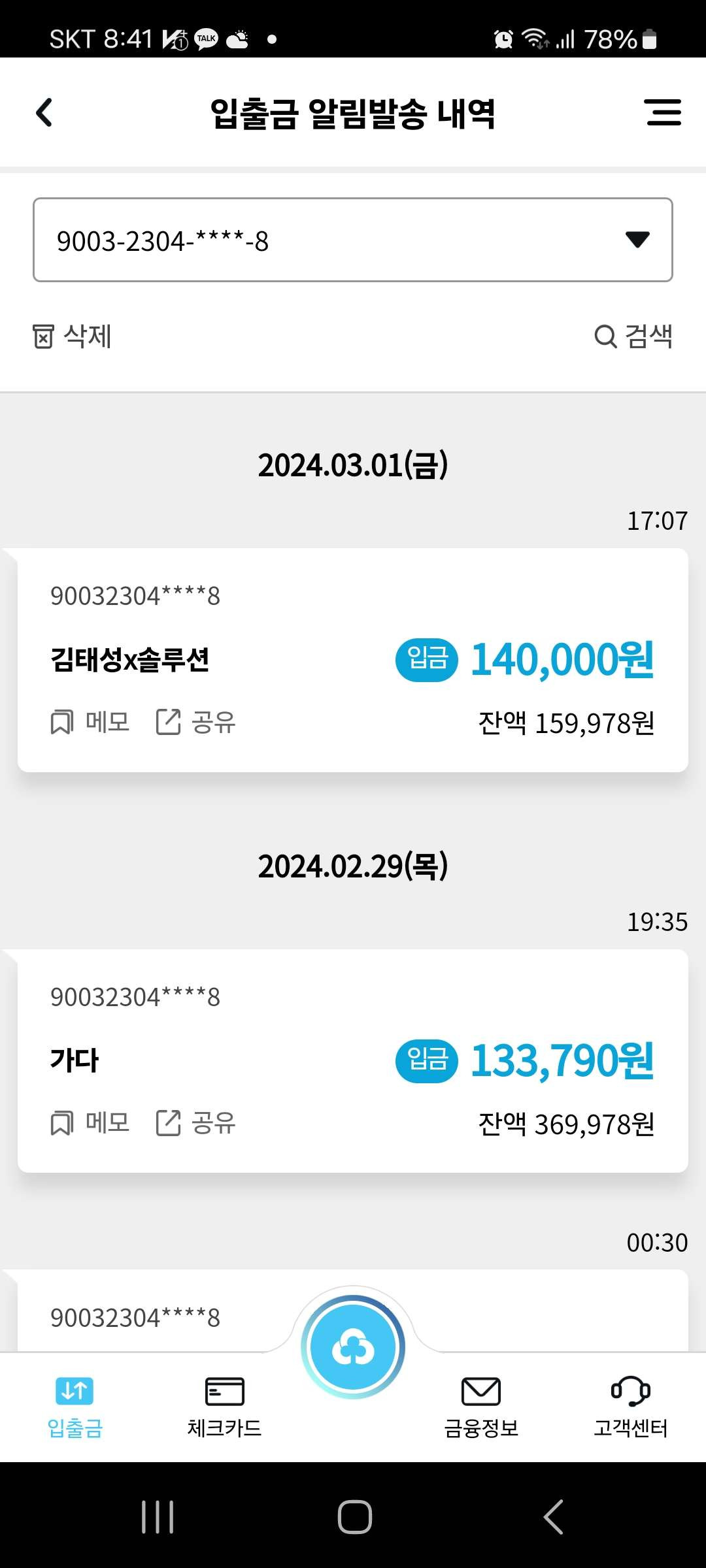Add memo to 김태성x솔루션 transaction

point(90,723)
